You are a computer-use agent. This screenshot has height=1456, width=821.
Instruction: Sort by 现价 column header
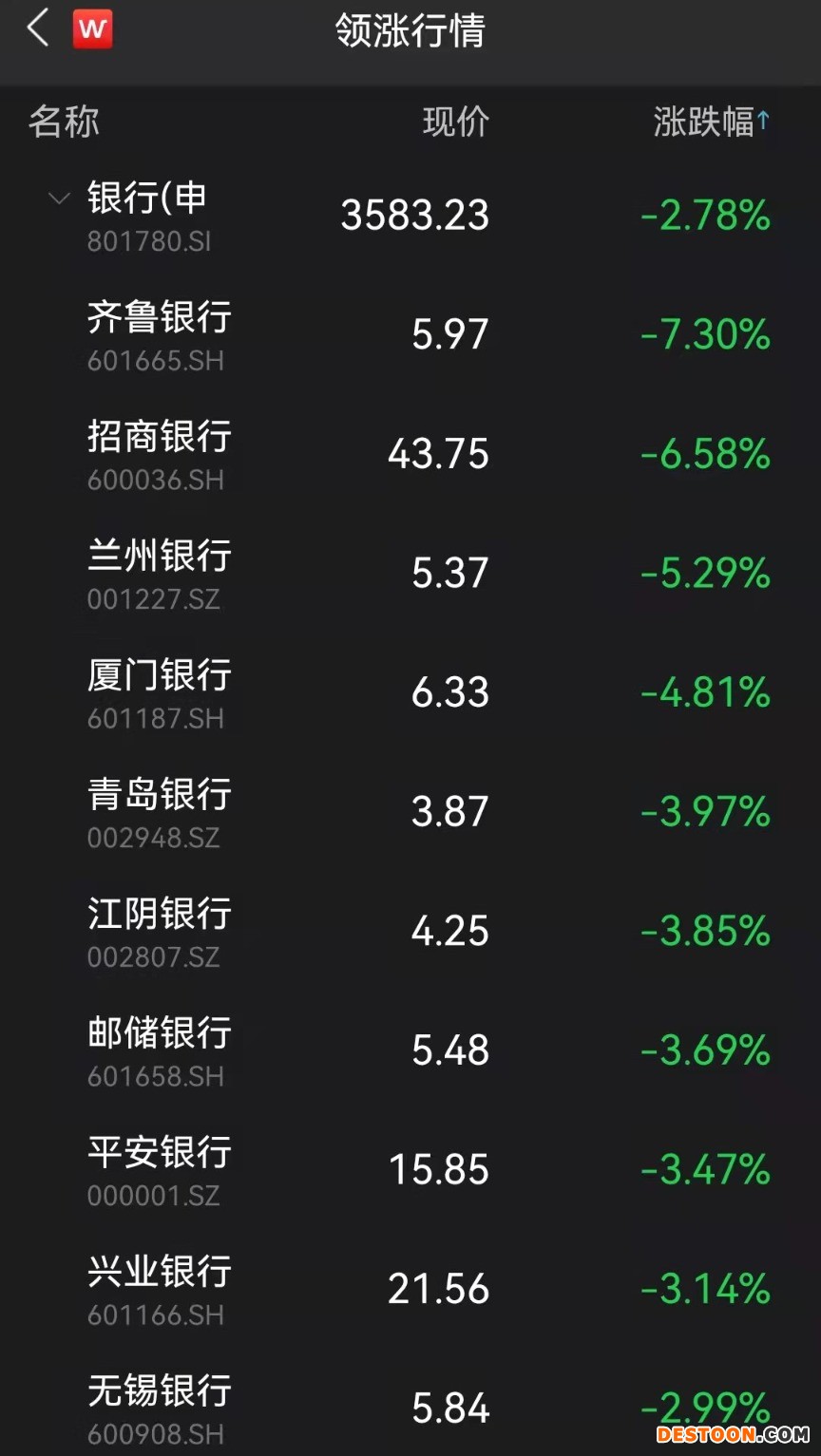coord(455,123)
